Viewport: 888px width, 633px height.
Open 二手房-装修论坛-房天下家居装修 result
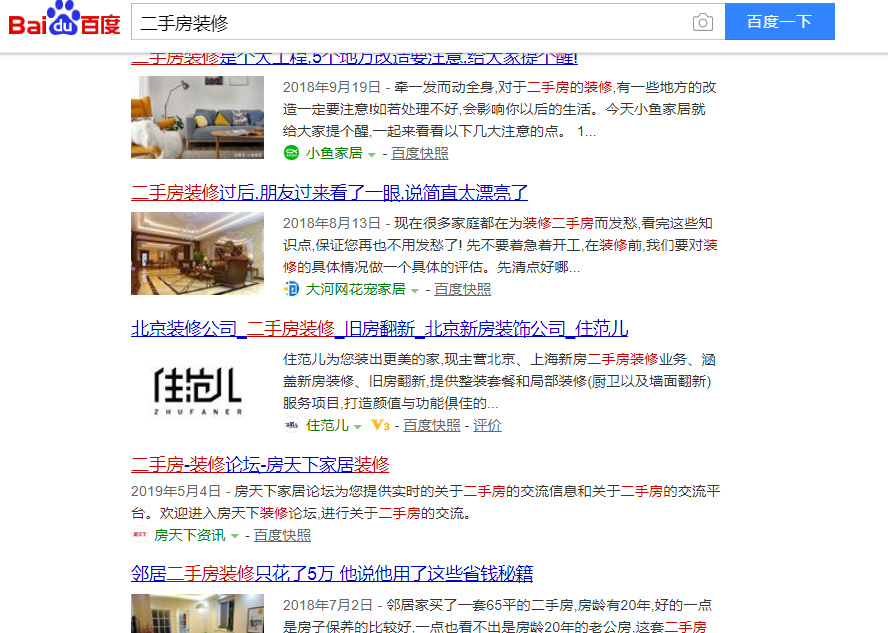tap(260, 465)
